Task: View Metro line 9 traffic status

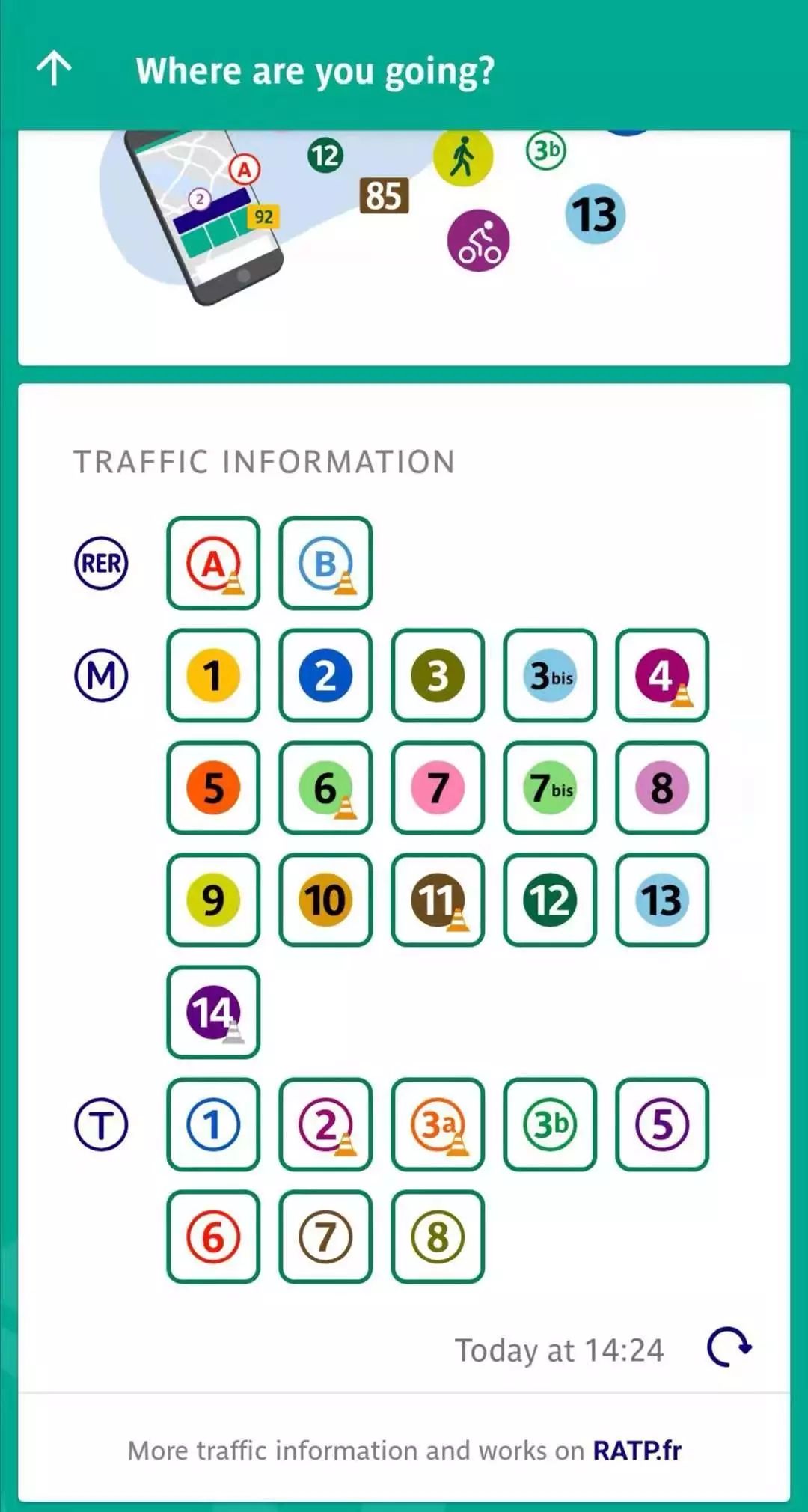Action: pyautogui.click(x=213, y=900)
